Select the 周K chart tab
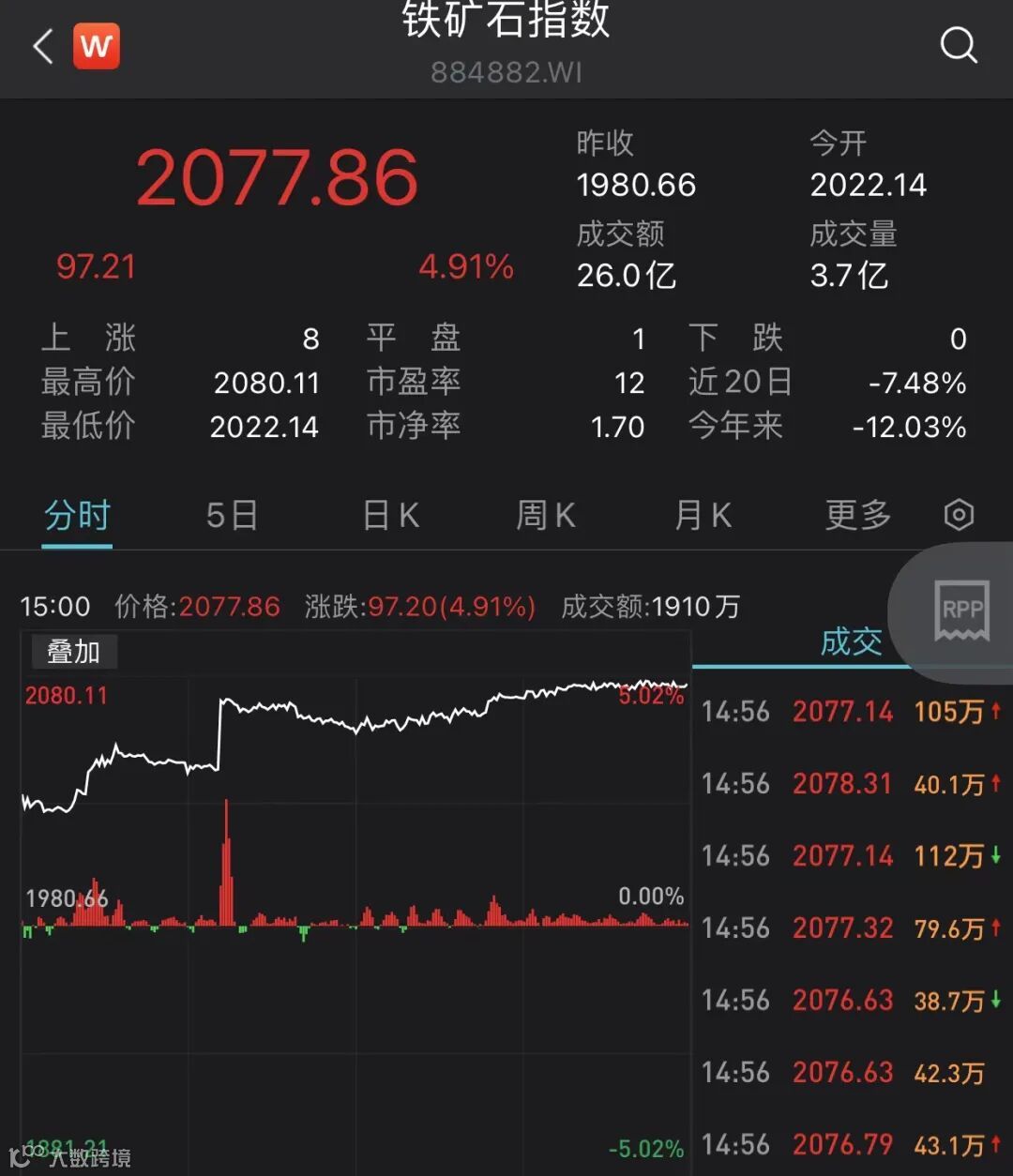Image resolution: width=1013 pixels, height=1176 pixels. 545,516
